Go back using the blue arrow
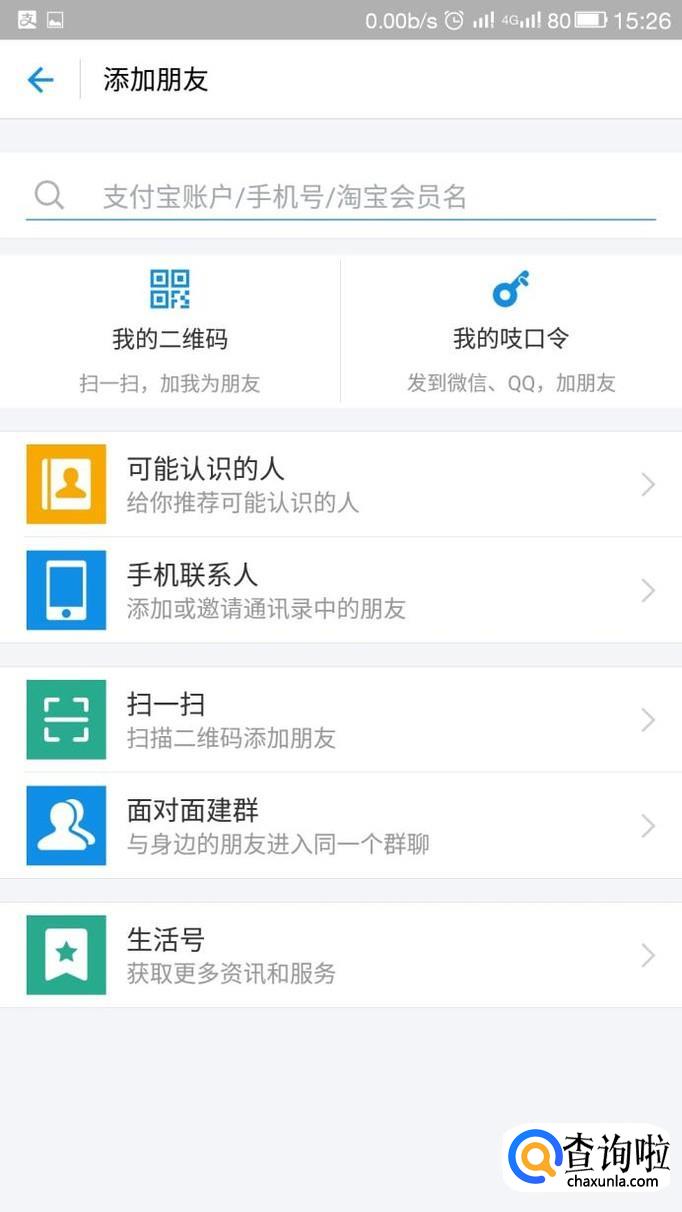Viewport: 682px width, 1212px height. coord(40,80)
